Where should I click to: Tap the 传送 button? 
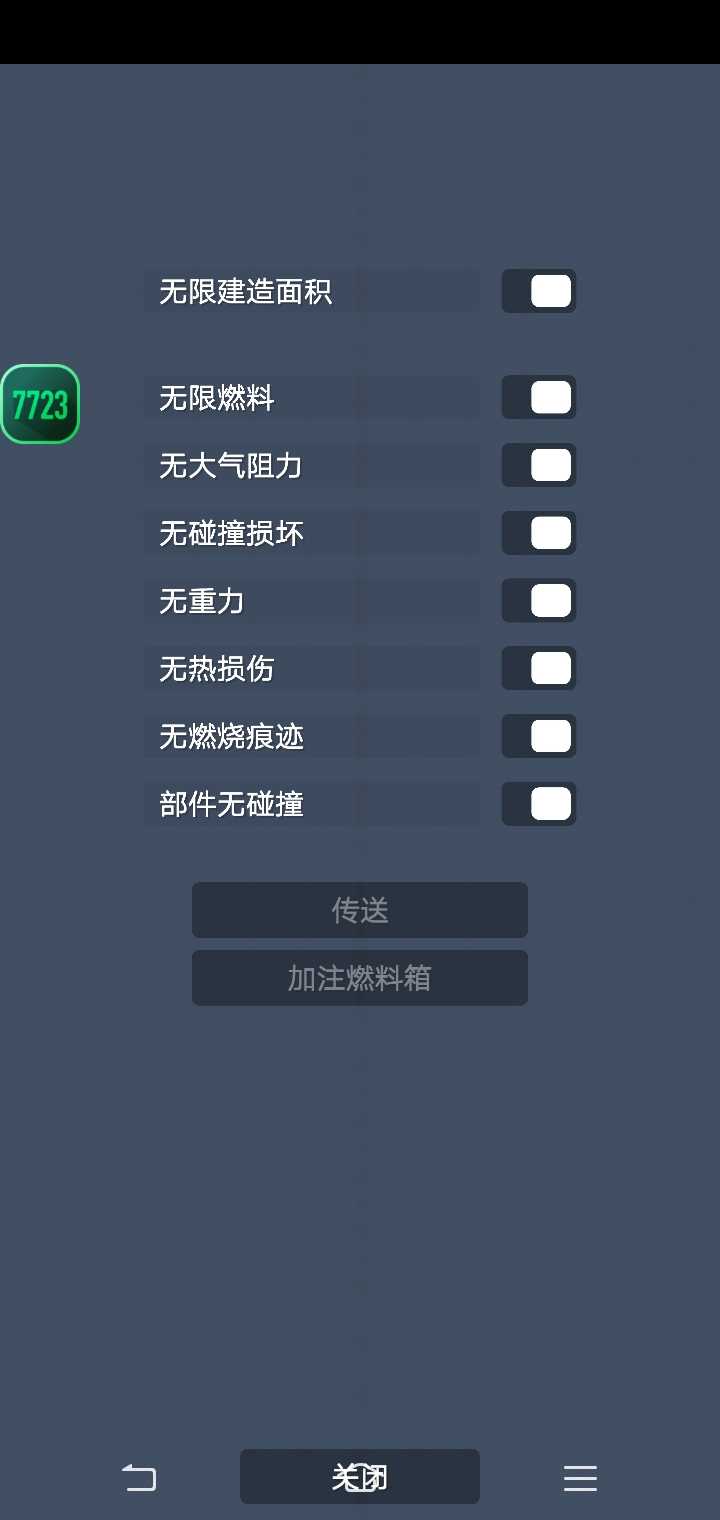tap(360, 910)
